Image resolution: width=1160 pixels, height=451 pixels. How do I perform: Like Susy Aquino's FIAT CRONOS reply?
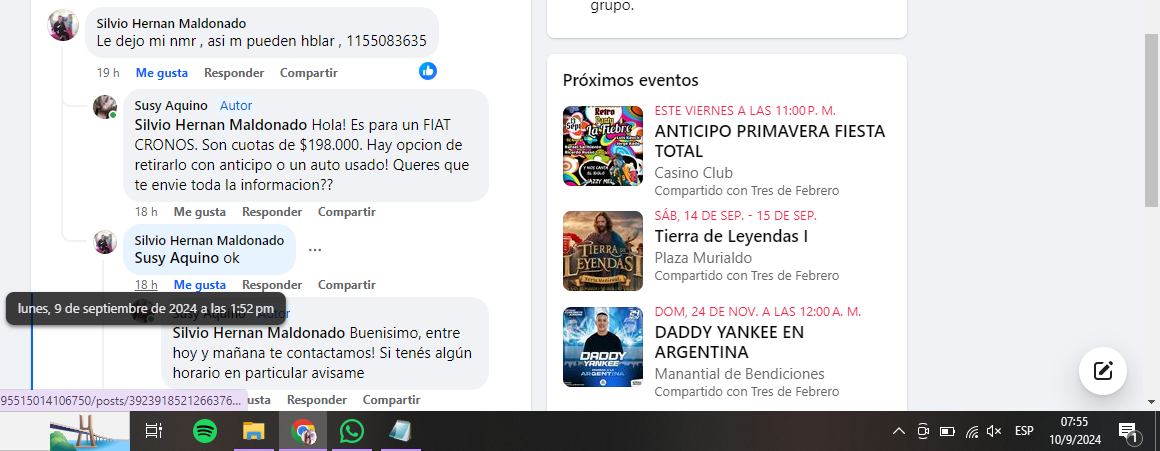pos(199,212)
